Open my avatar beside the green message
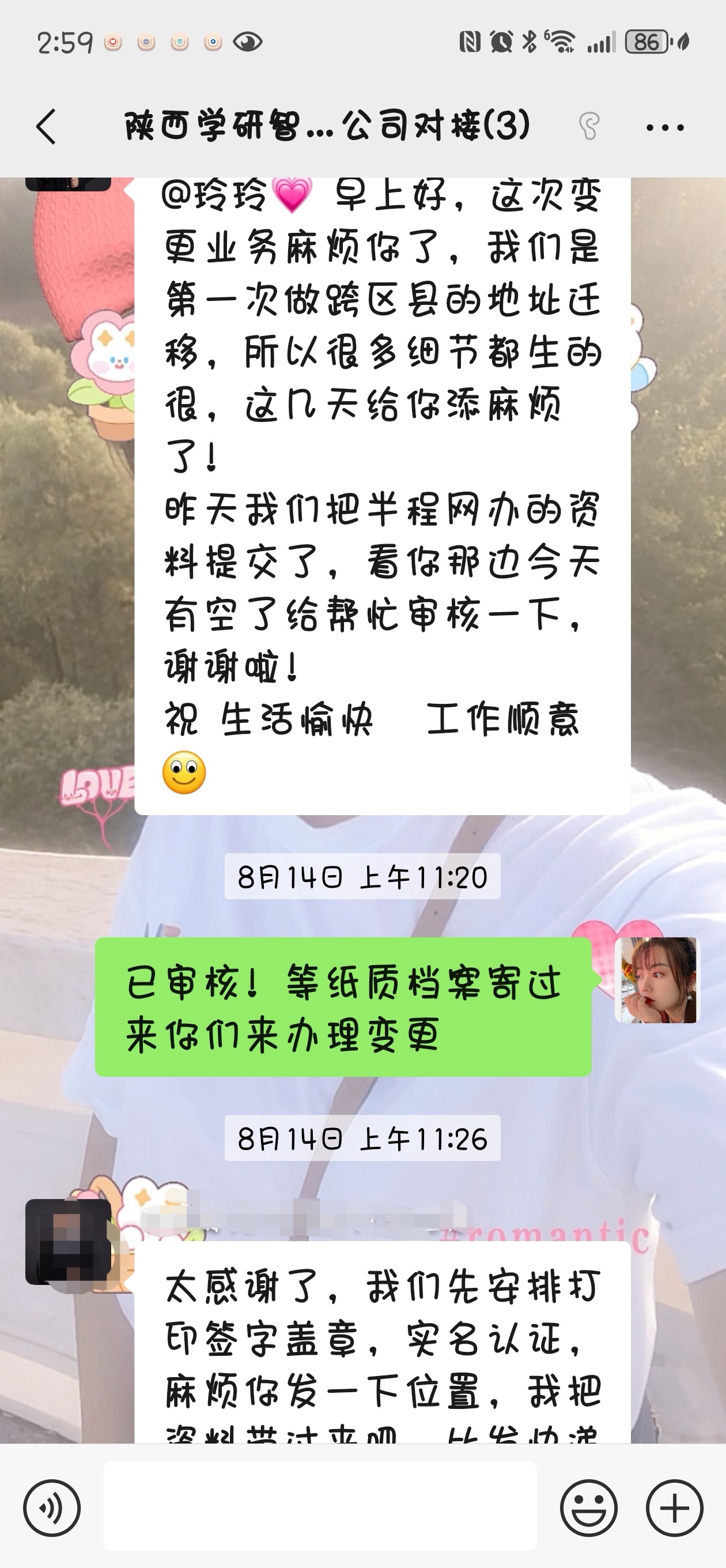The width and height of the screenshot is (726, 1568). 657,980
